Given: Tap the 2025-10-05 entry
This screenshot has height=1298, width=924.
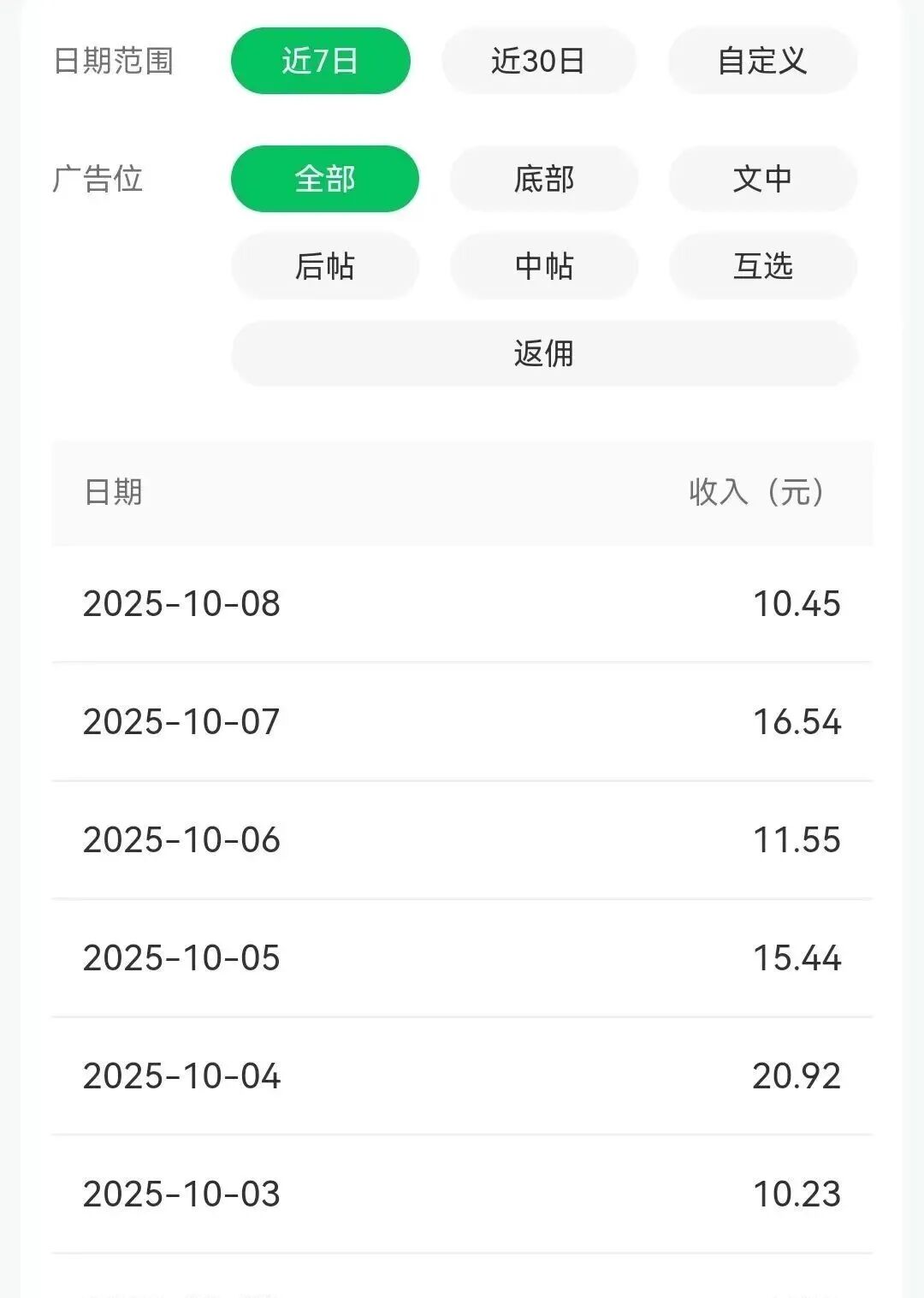Looking at the screenshot, I should point(462,959).
